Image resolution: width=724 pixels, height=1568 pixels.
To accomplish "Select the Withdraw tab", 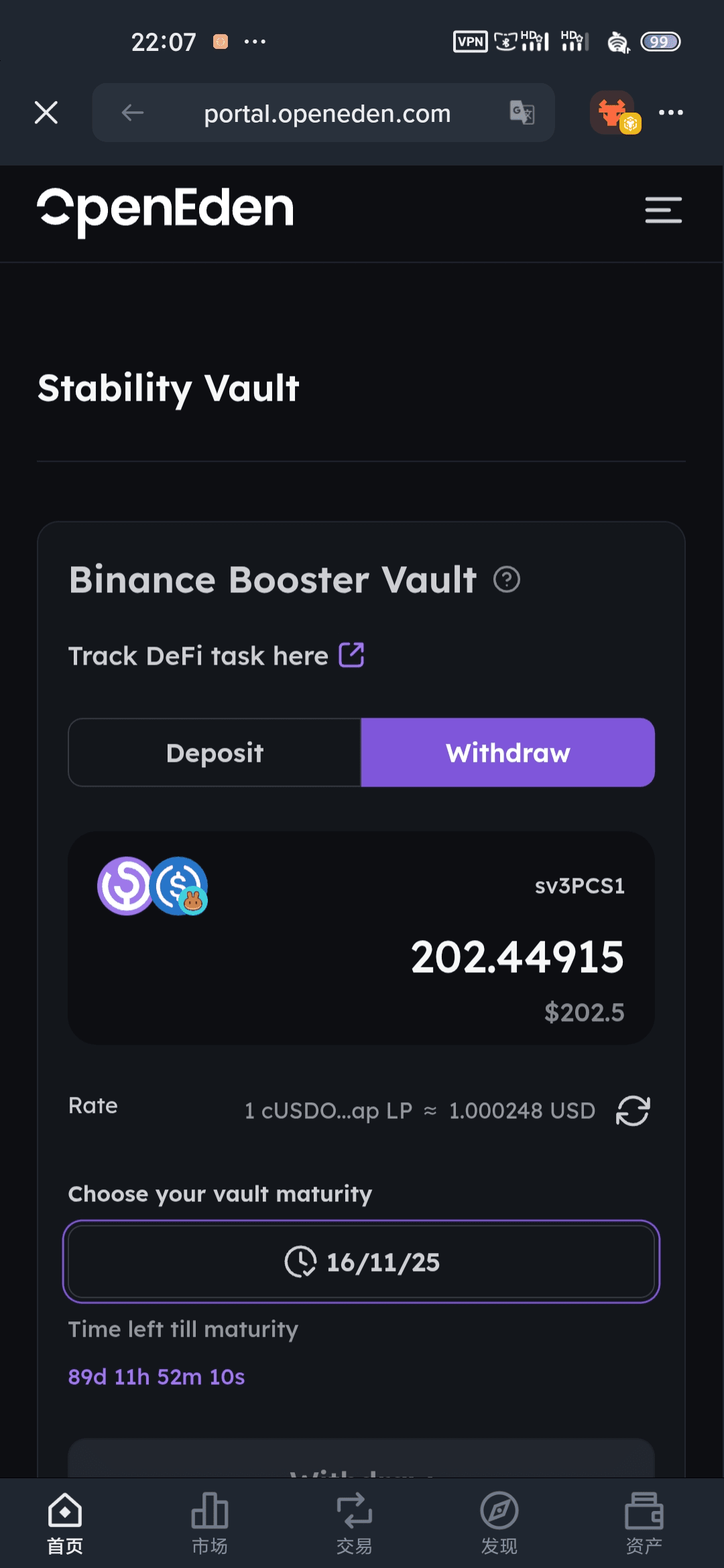I will (507, 753).
